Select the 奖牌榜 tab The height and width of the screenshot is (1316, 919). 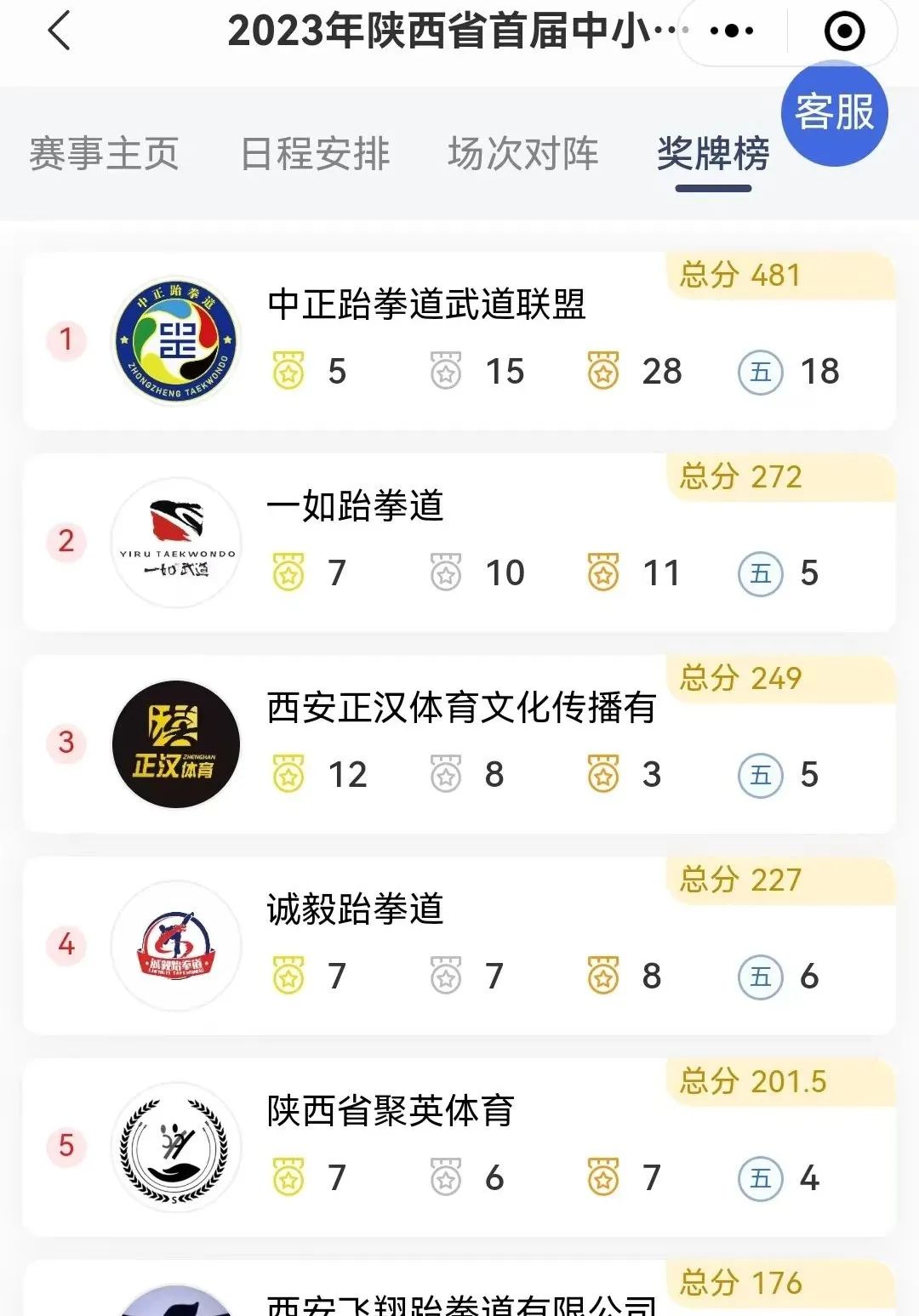pos(713,154)
